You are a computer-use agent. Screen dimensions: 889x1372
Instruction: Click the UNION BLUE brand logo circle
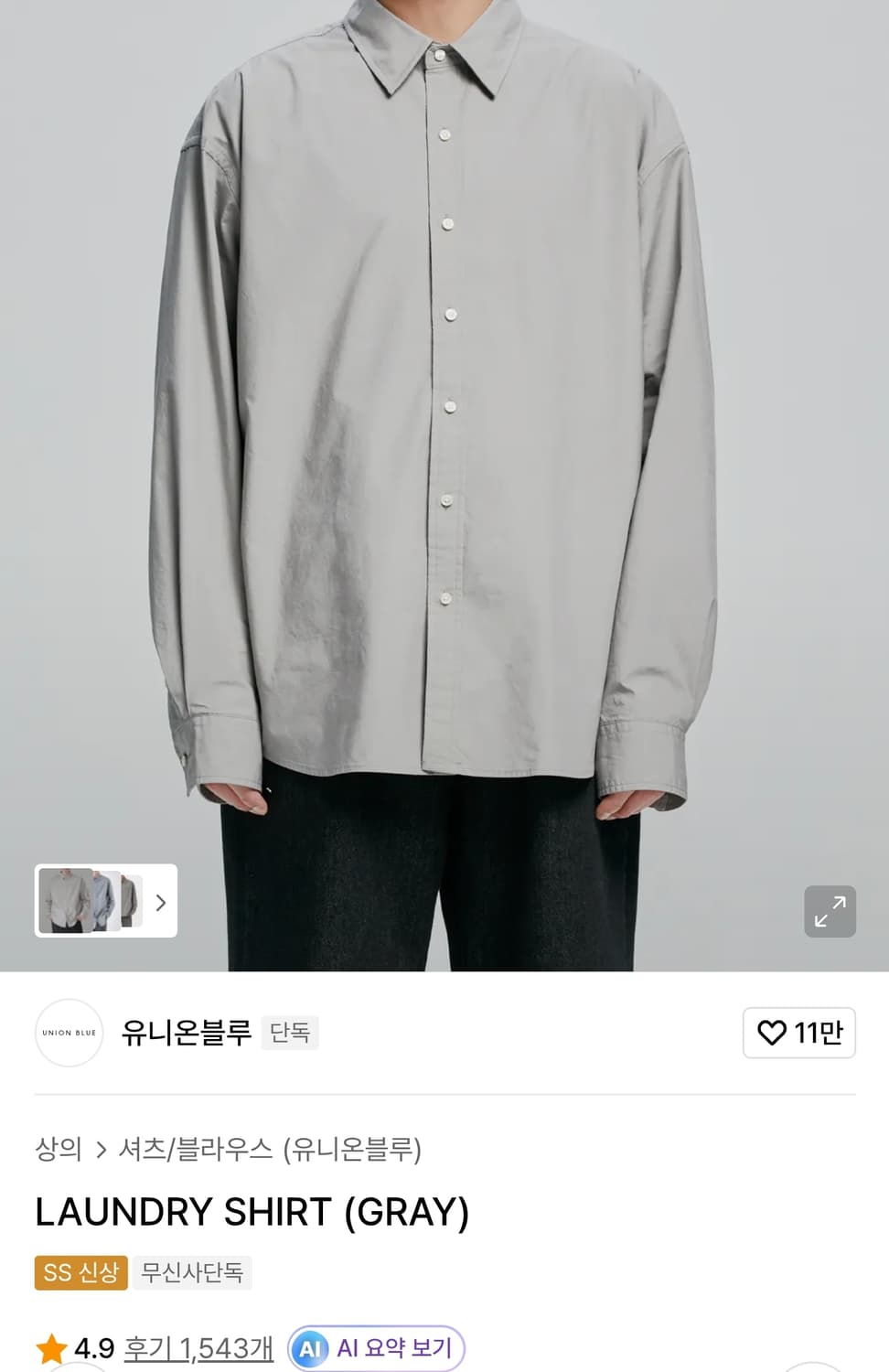[69, 1033]
